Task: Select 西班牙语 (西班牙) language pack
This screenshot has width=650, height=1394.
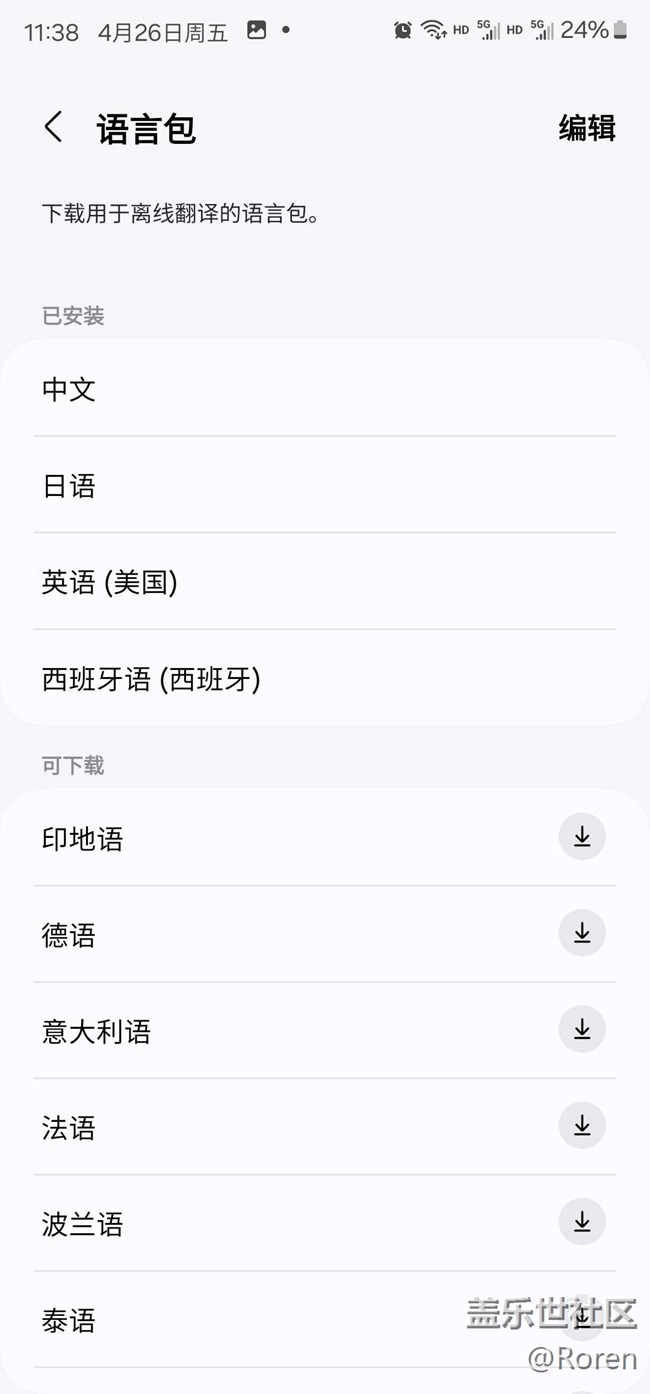Action: [x=325, y=678]
